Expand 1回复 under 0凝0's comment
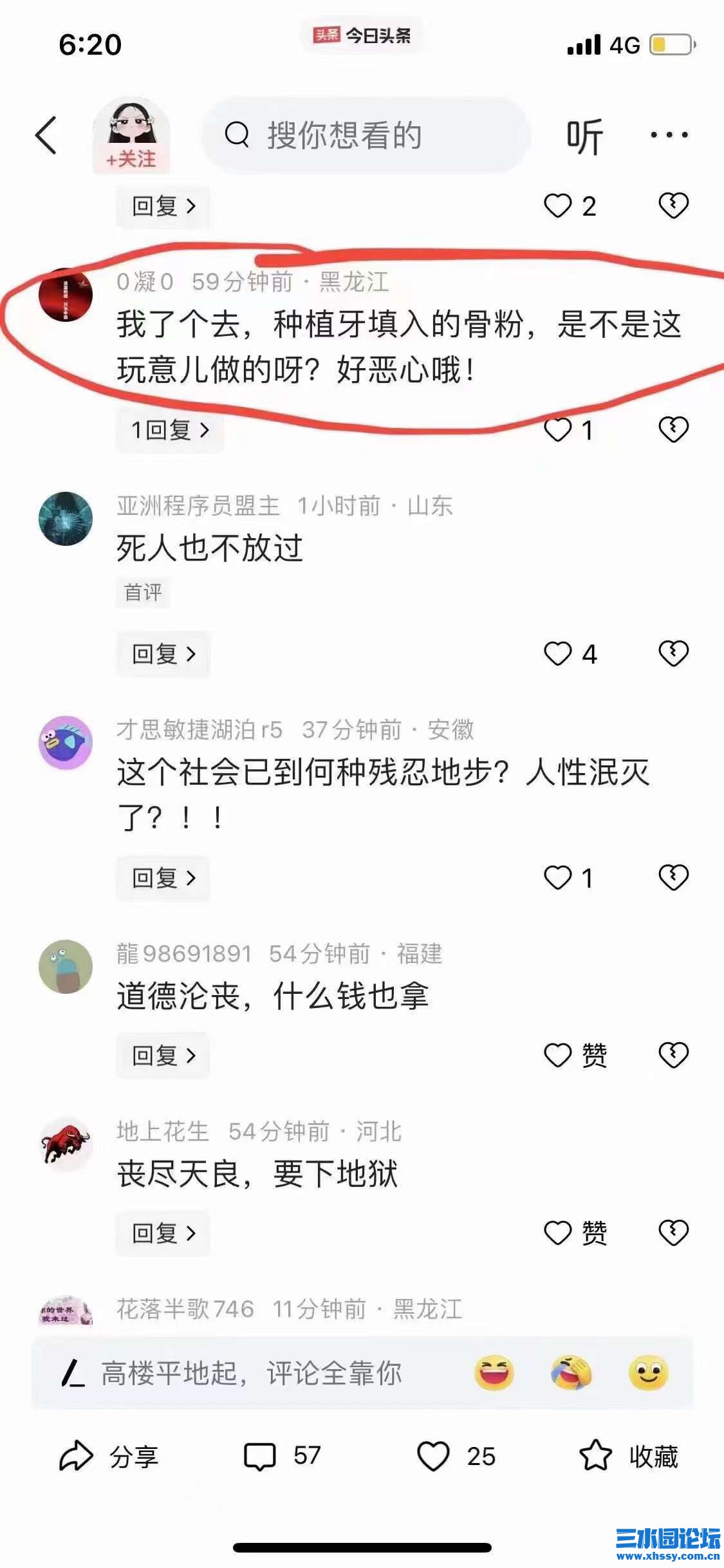The width and height of the screenshot is (724, 1568). [x=170, y=430]
